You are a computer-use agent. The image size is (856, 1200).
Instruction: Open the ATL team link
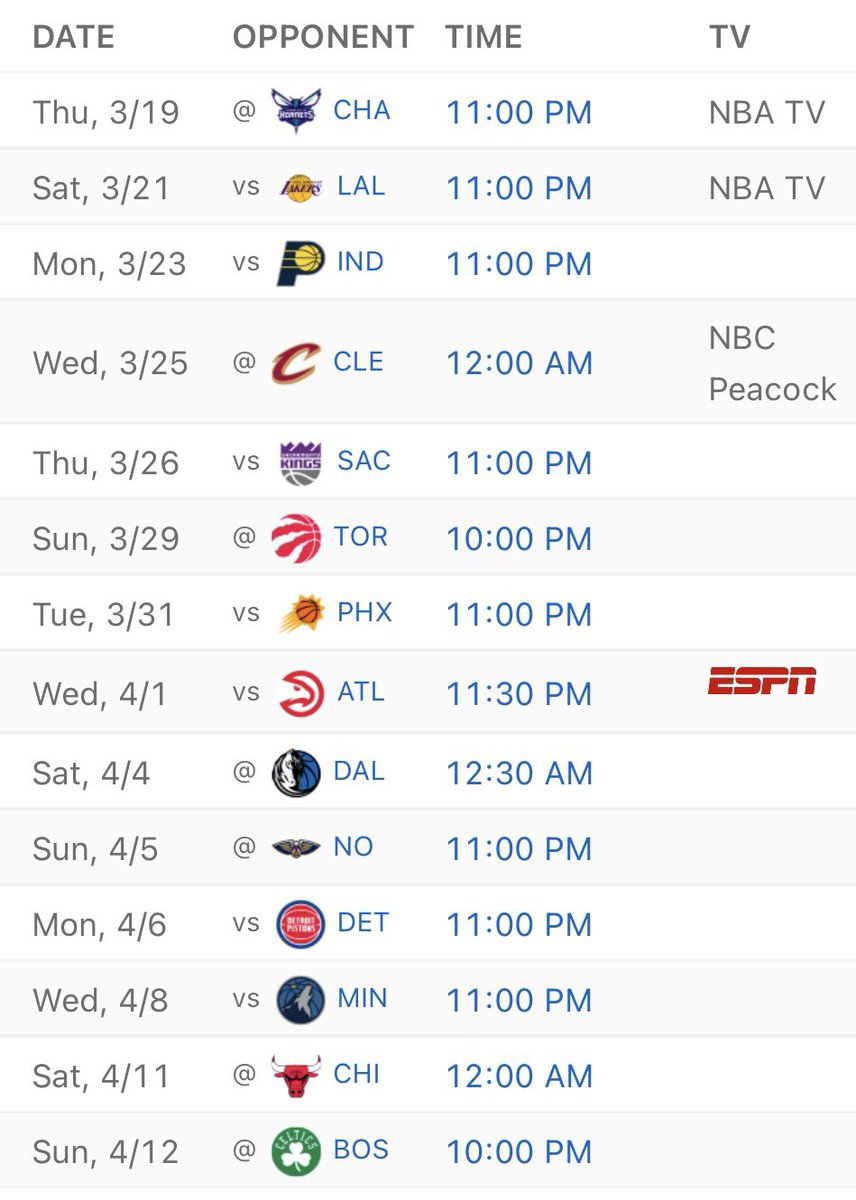pyautogui.click(x=361, y=692)
